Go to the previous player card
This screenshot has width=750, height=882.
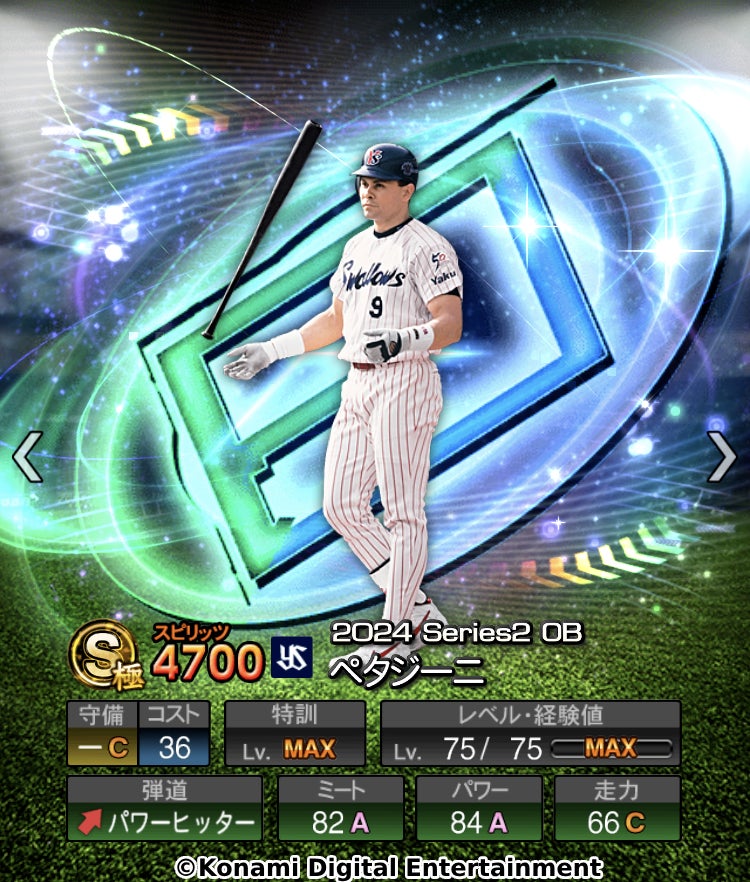coord(26,457)
